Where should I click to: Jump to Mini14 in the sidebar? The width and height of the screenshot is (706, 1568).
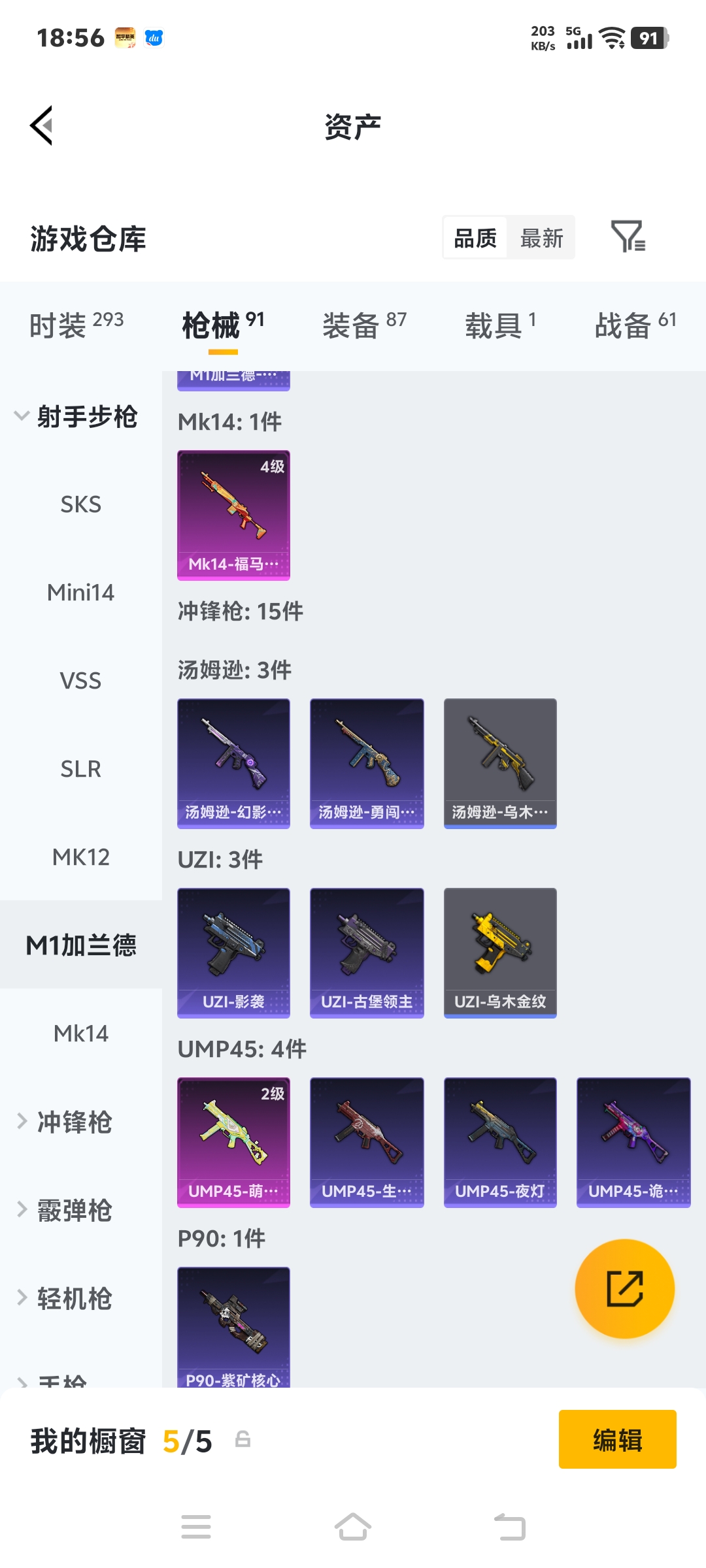coord(81,593)
